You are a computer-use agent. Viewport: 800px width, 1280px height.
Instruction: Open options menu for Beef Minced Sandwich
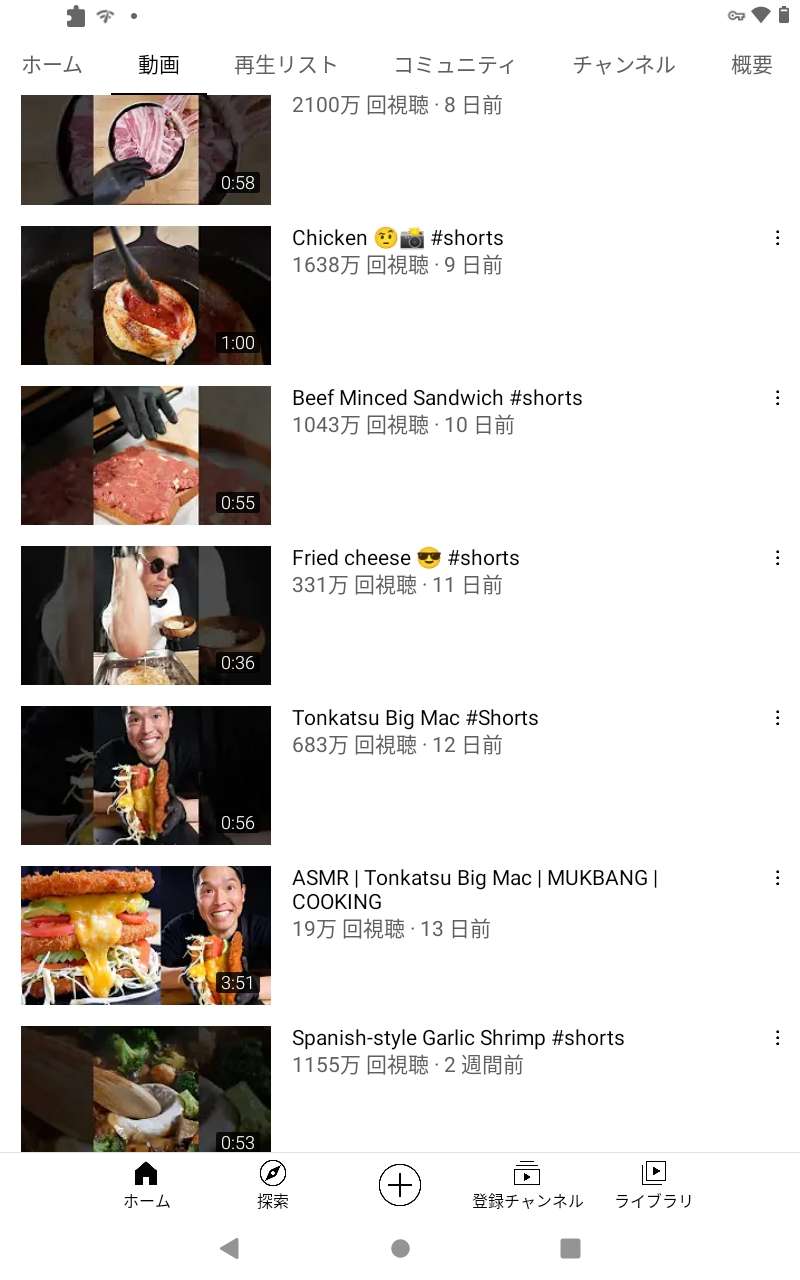(777, 398)
